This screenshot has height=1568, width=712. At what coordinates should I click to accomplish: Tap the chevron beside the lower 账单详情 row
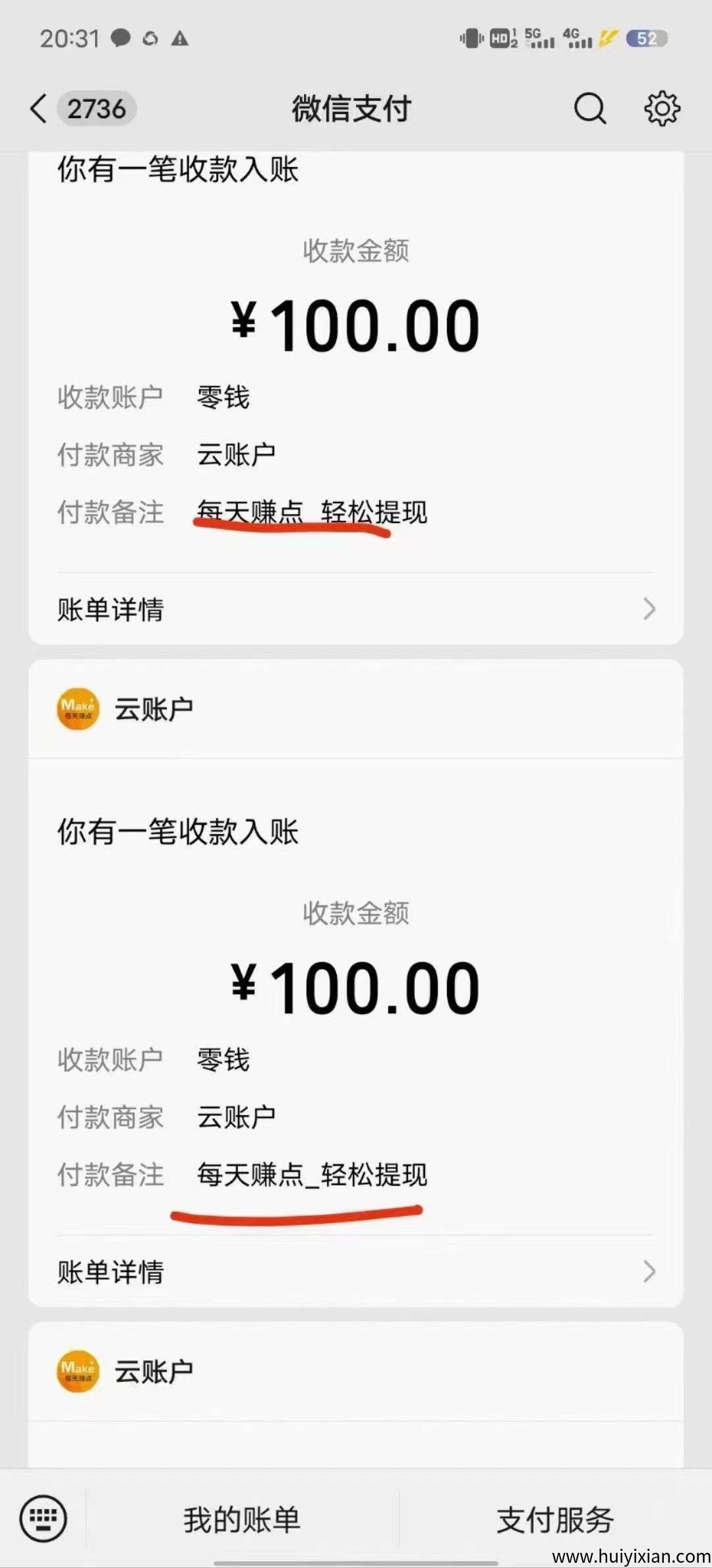(x=649, y=1272)
